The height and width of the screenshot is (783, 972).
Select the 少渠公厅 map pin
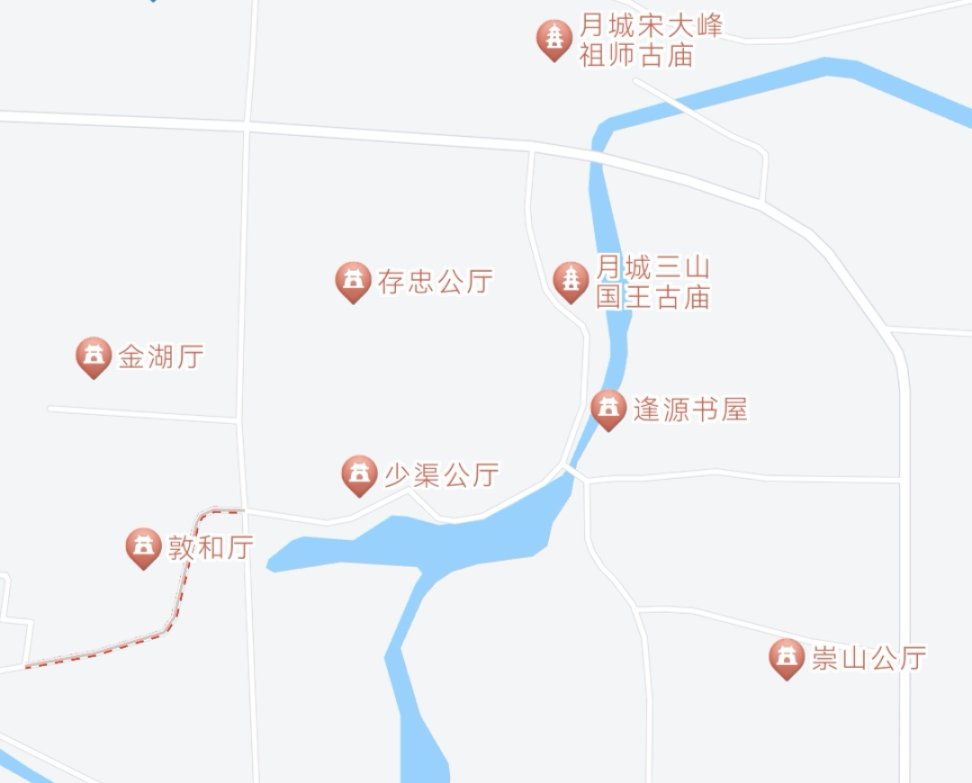(358, 474)
